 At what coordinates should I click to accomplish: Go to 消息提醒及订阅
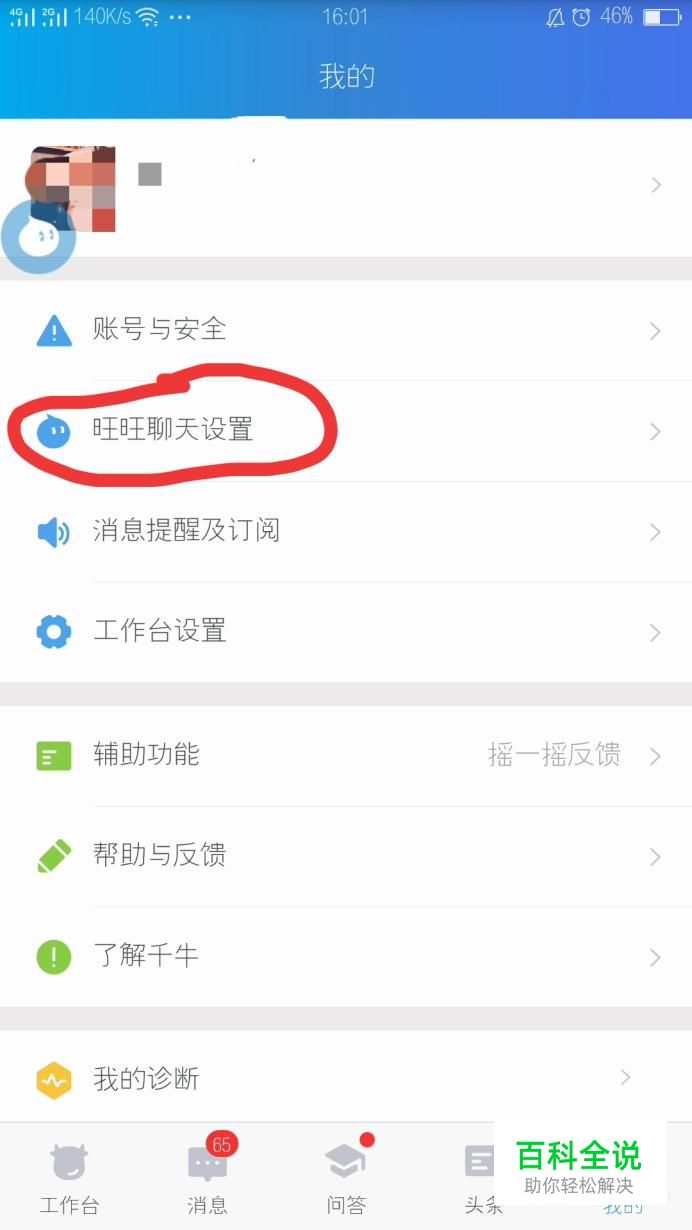tap(346, 532)
